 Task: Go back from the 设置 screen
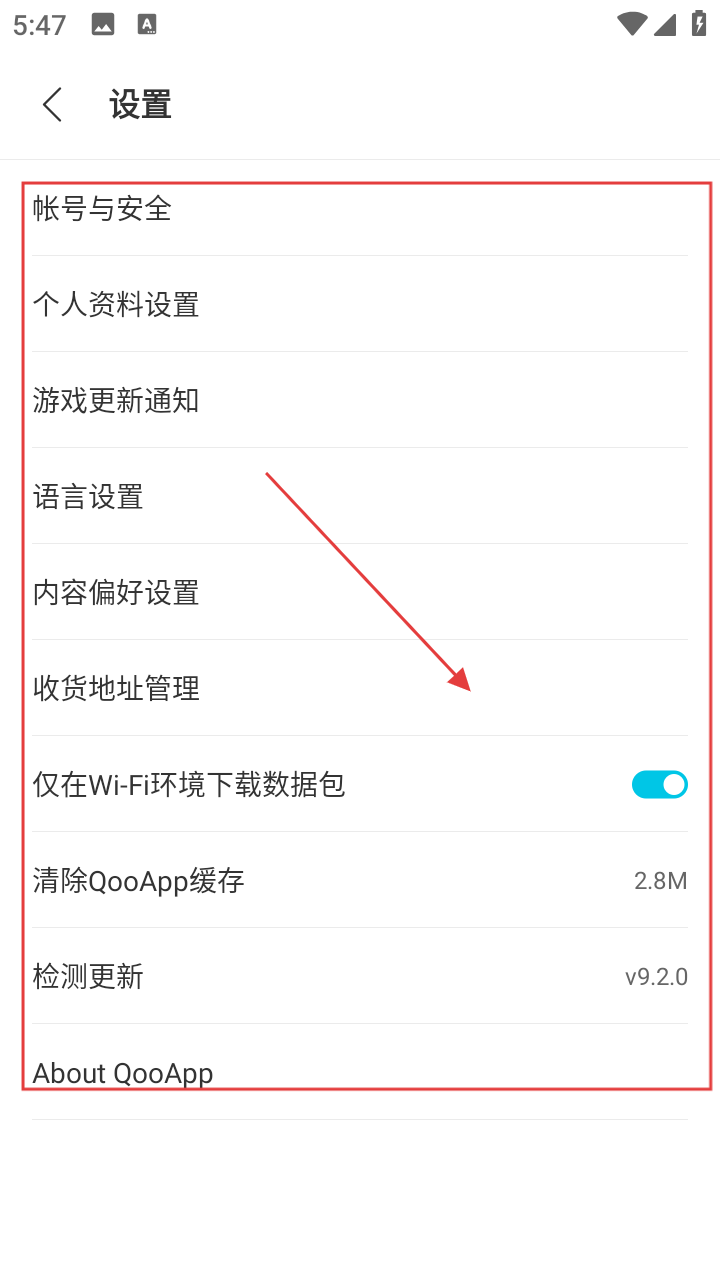click(53, 105)
